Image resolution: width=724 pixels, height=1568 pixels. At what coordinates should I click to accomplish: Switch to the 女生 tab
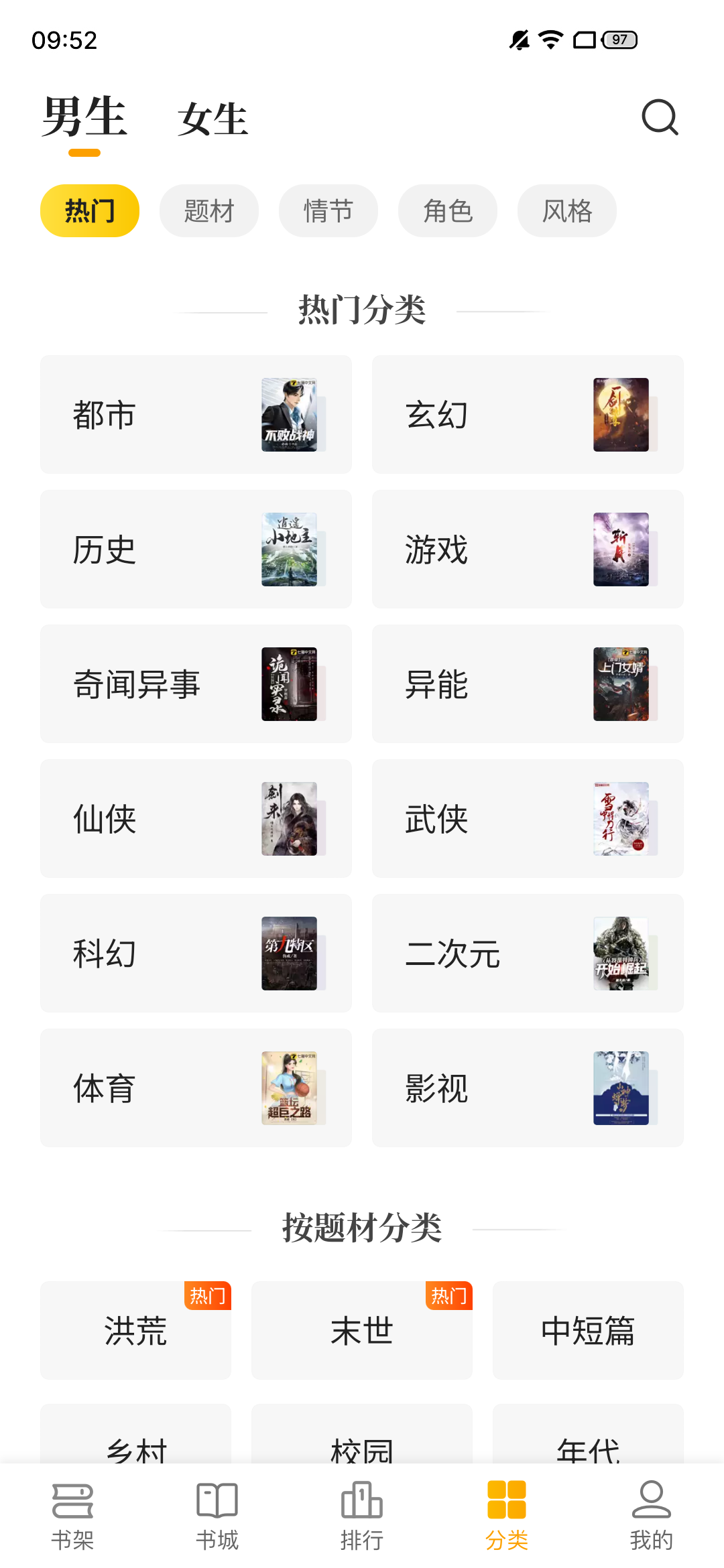coord(213,119)
